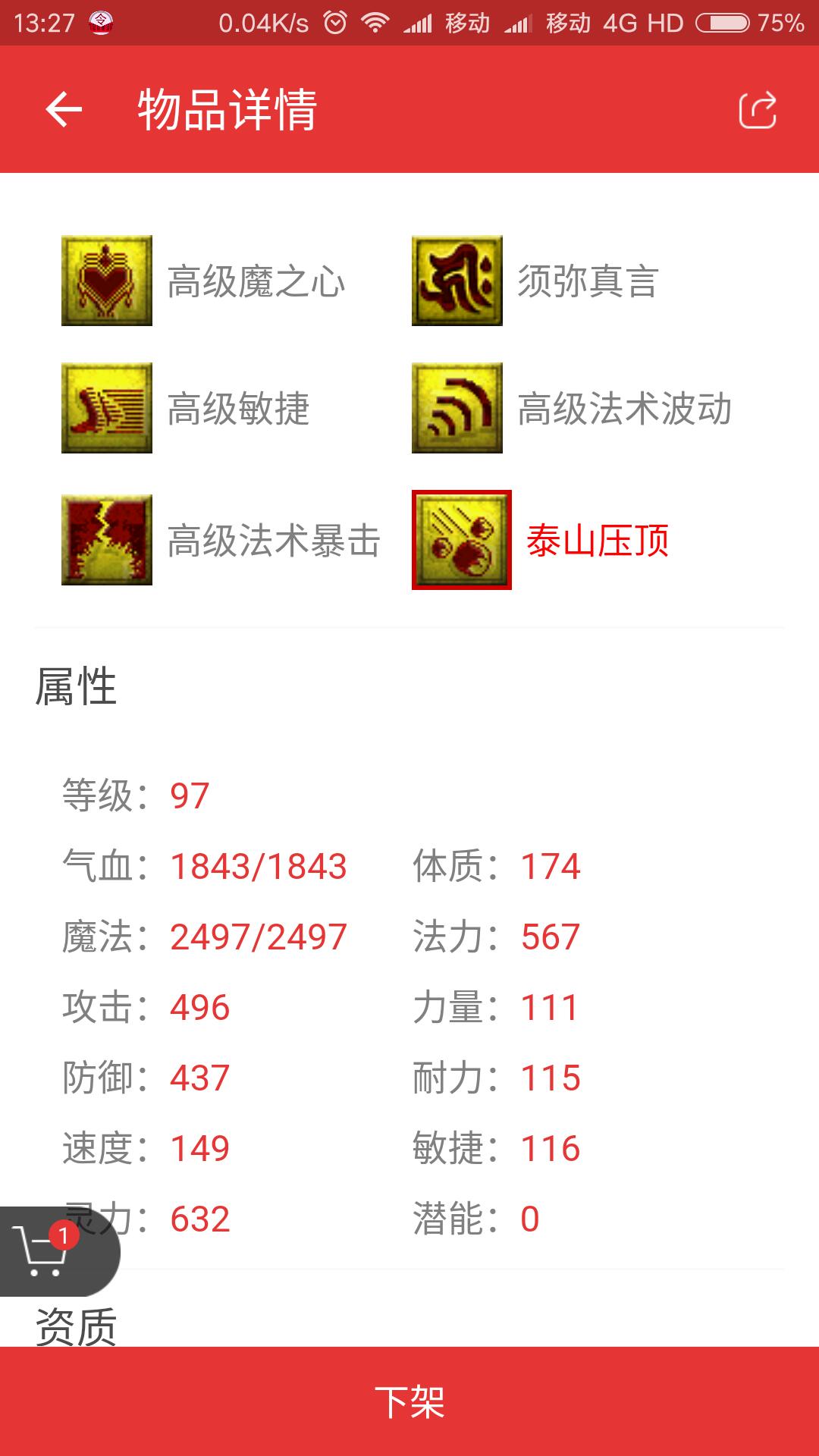819x1456 pixels.
Task: View the 高级敏捷 skill
Action: [x=107, y=408]
